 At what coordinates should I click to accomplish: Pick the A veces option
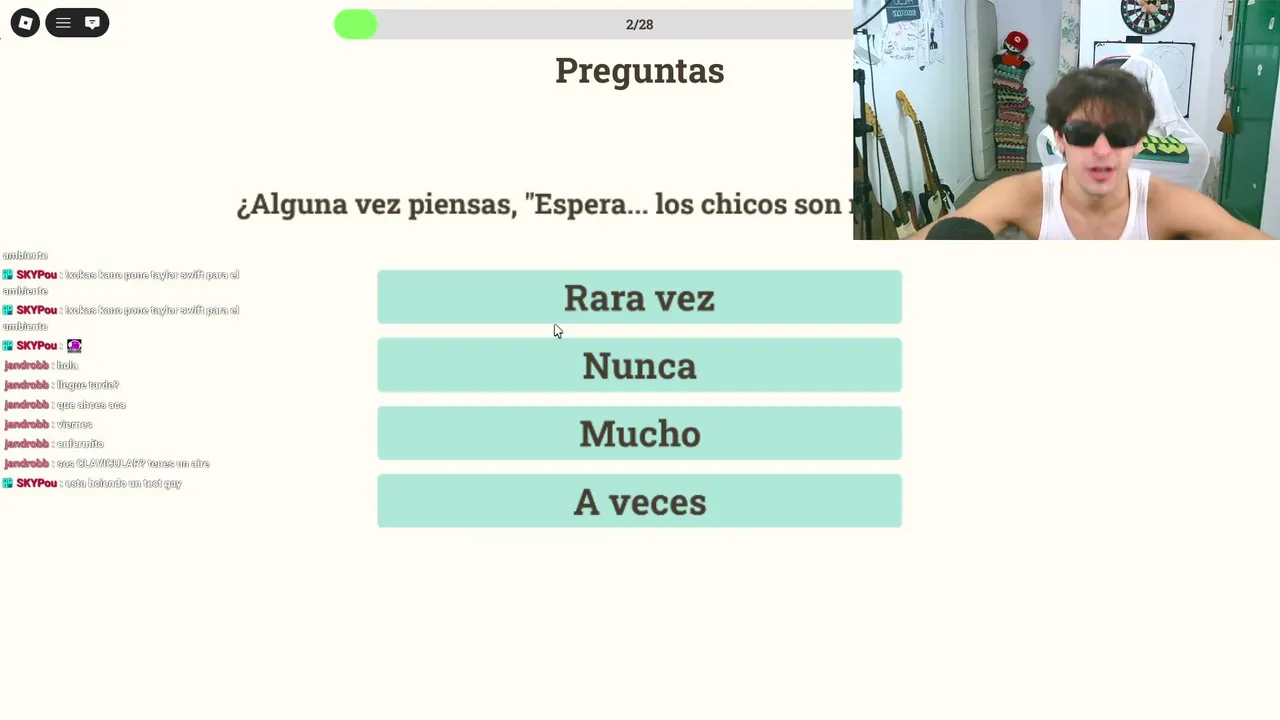[x=639, y=501]
